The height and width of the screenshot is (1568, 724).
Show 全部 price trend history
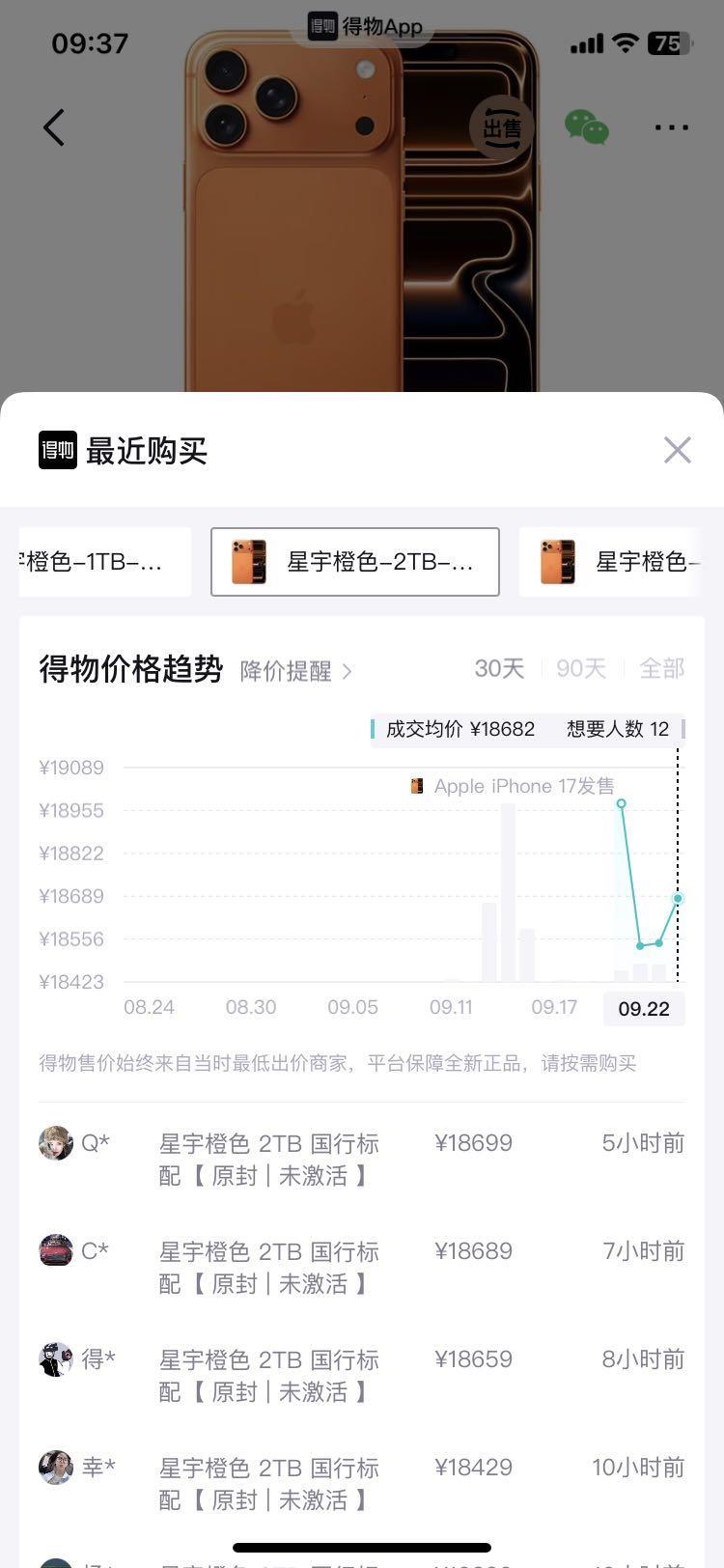click(661, 668)
